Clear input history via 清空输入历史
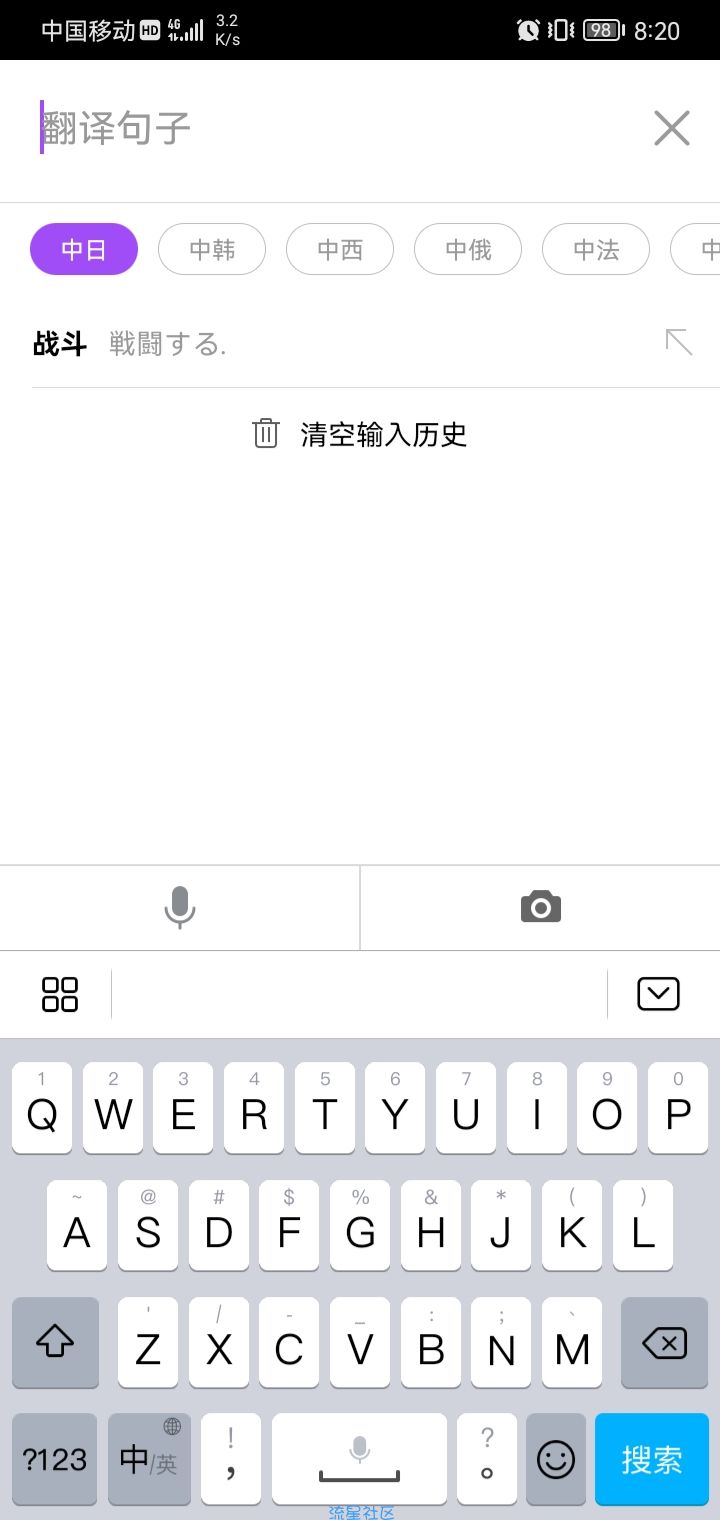The width and height of the screenshot is (720, 1520). tap(360, 434)
